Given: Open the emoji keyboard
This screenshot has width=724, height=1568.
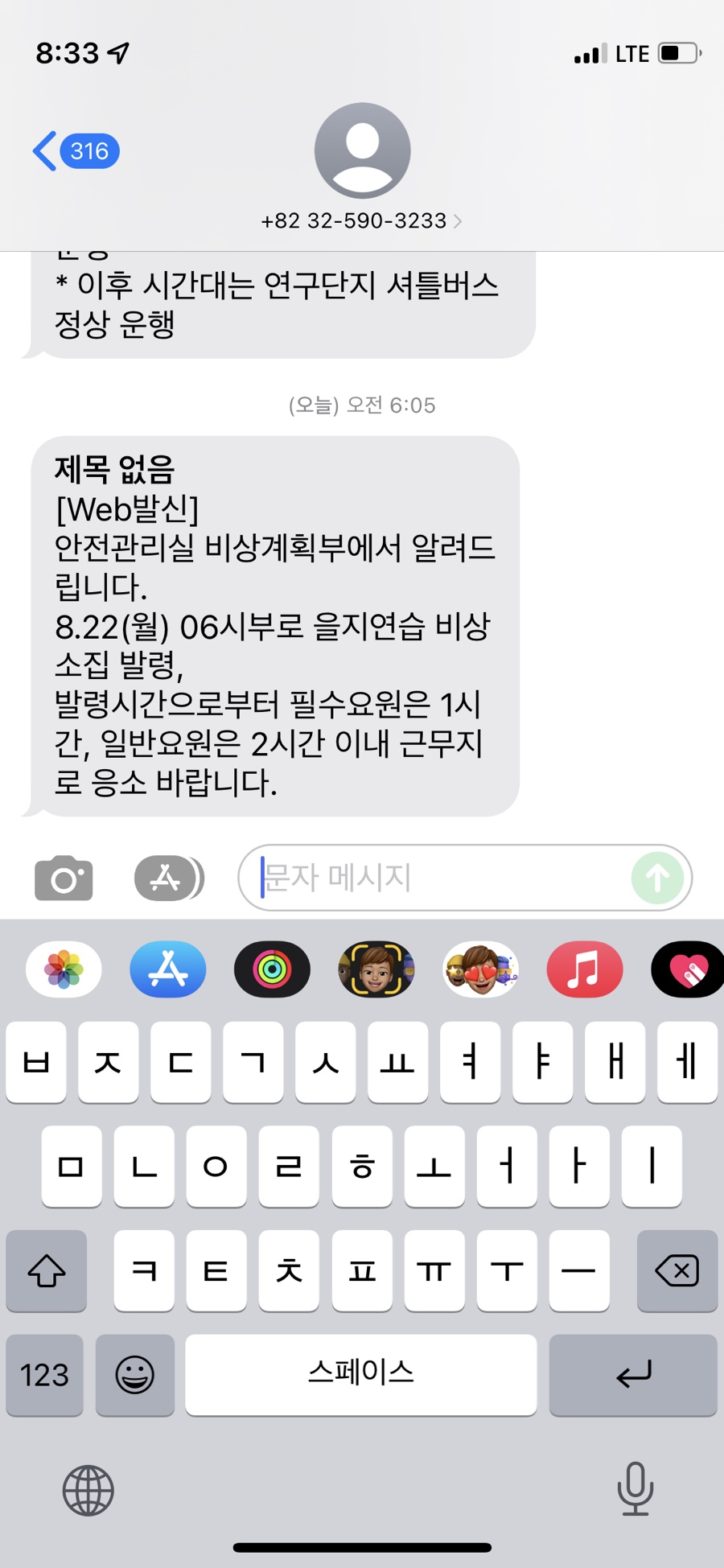Looking at the screenshot, I should pos(134,1375).
